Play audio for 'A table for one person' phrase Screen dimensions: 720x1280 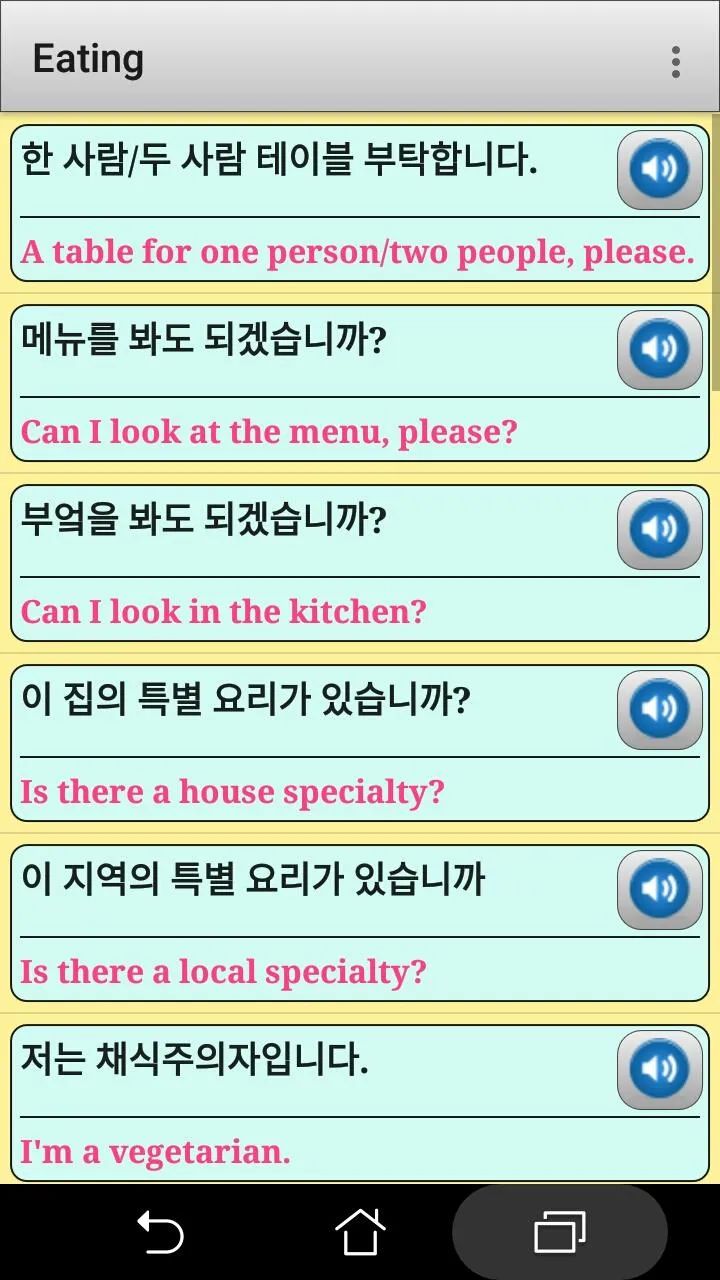(660, 170)
